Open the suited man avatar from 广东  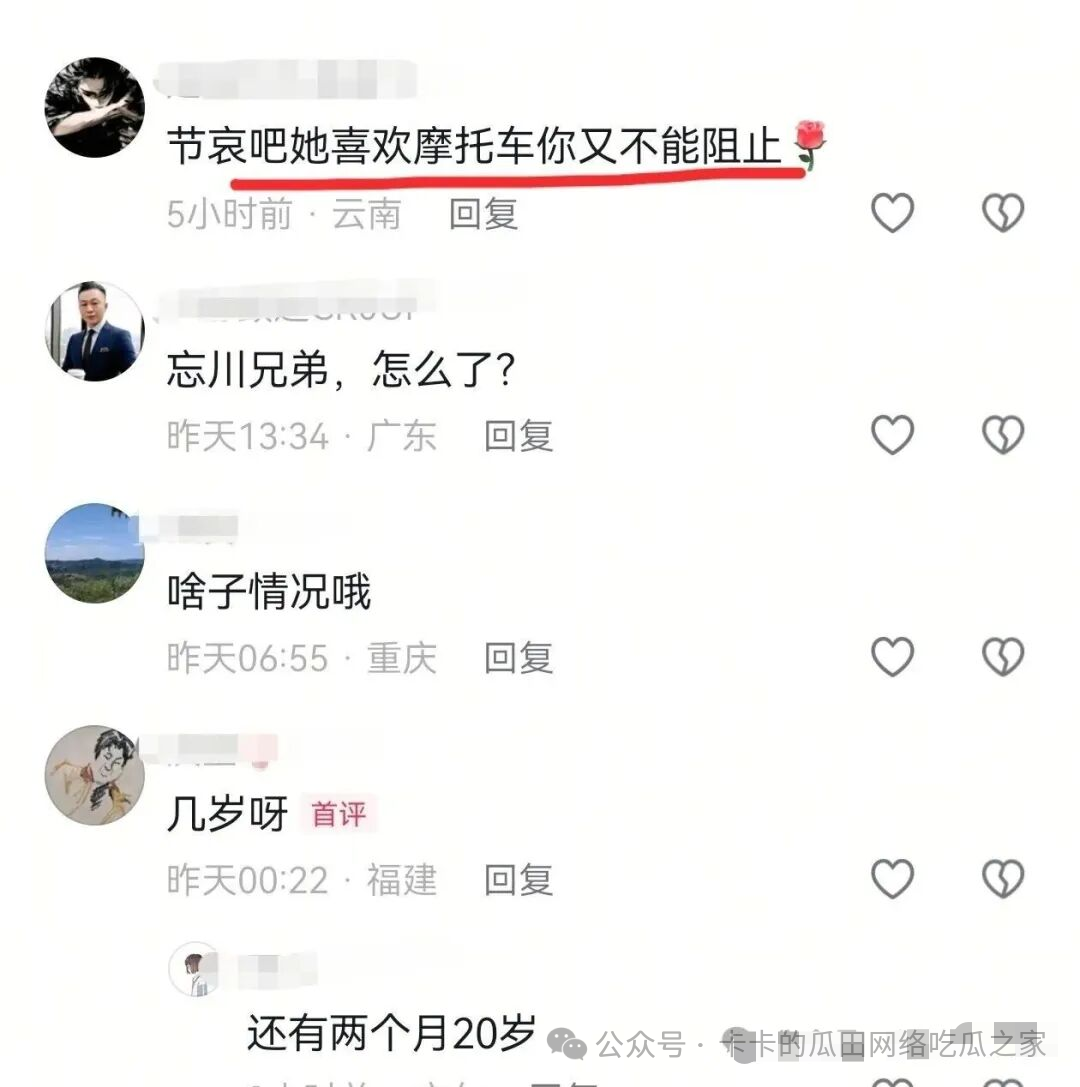click(x=95, y=331)
